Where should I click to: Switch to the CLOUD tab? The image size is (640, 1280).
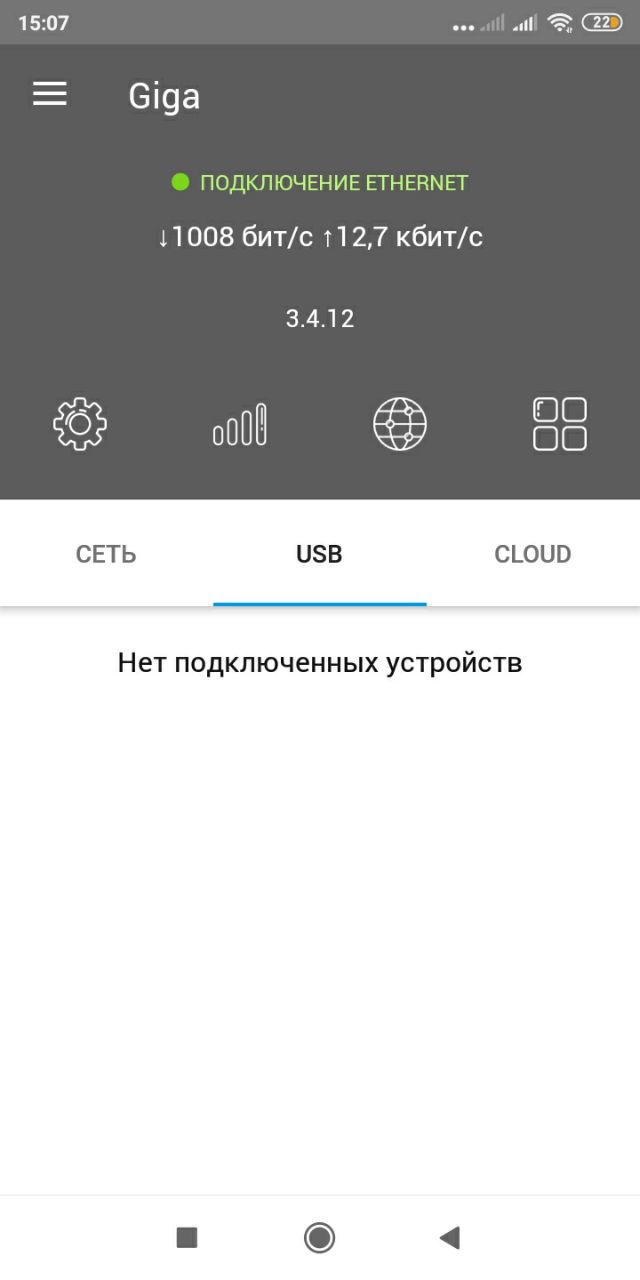(532, 554)
